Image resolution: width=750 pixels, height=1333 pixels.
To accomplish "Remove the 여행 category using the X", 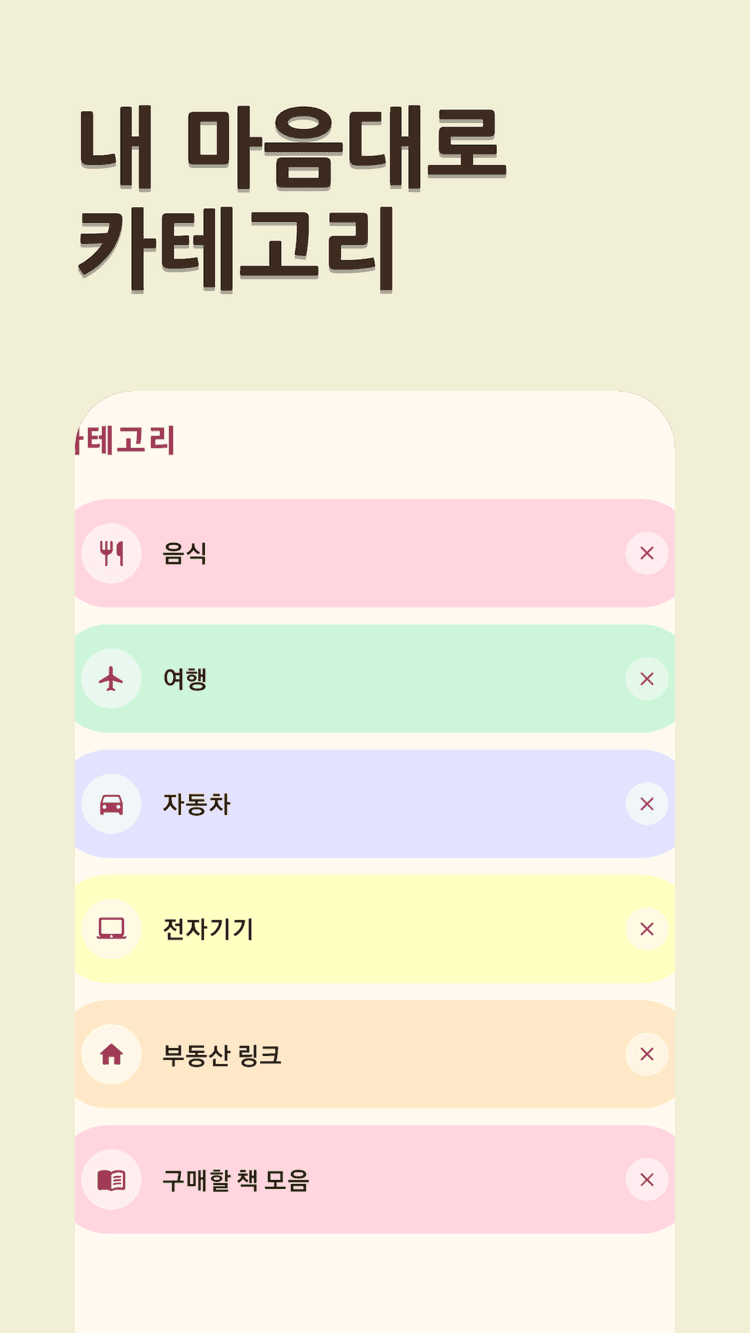I will point(646,678).
